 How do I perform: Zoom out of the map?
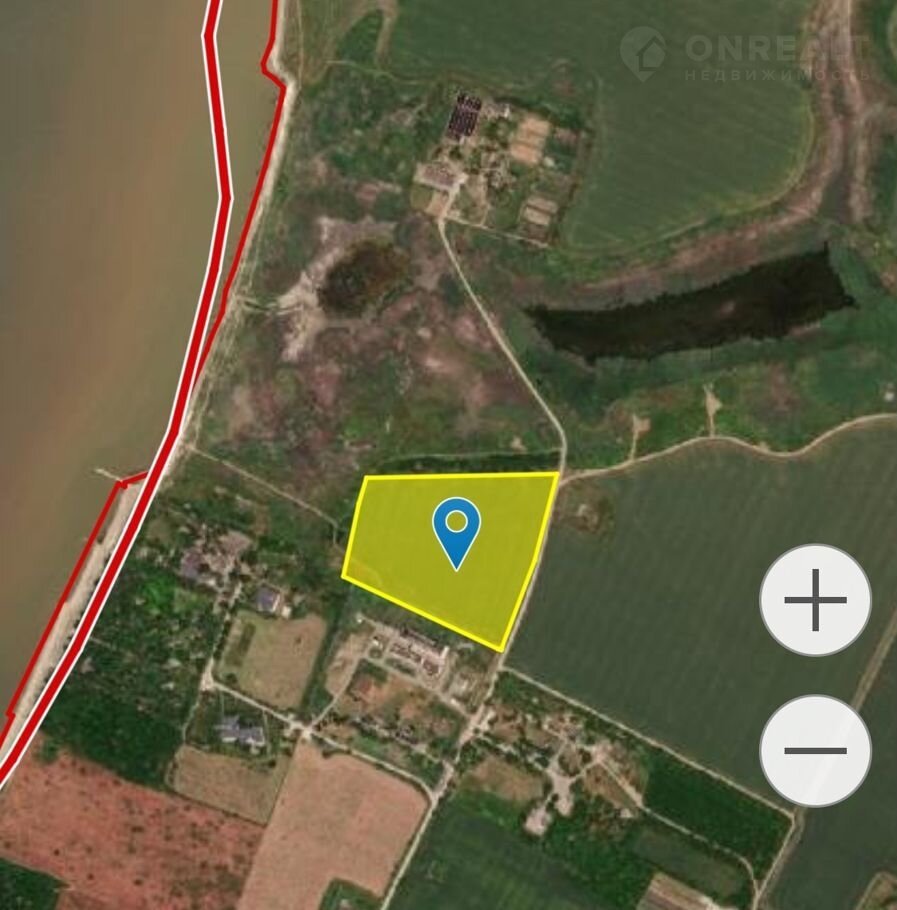click(x=815, y=750)
